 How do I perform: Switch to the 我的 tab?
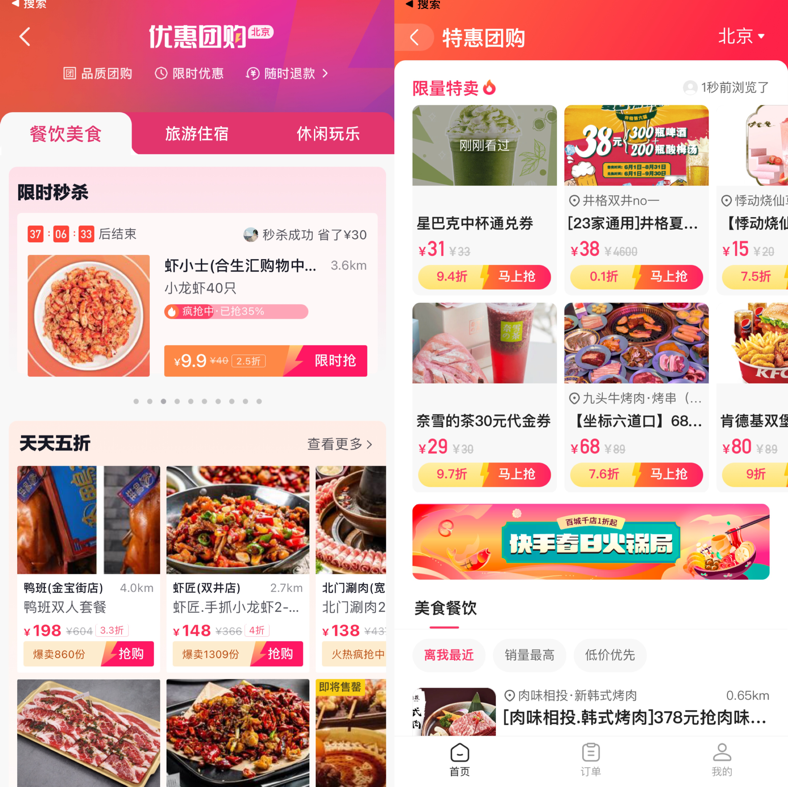pyautogui.click(x=722, y=759)
